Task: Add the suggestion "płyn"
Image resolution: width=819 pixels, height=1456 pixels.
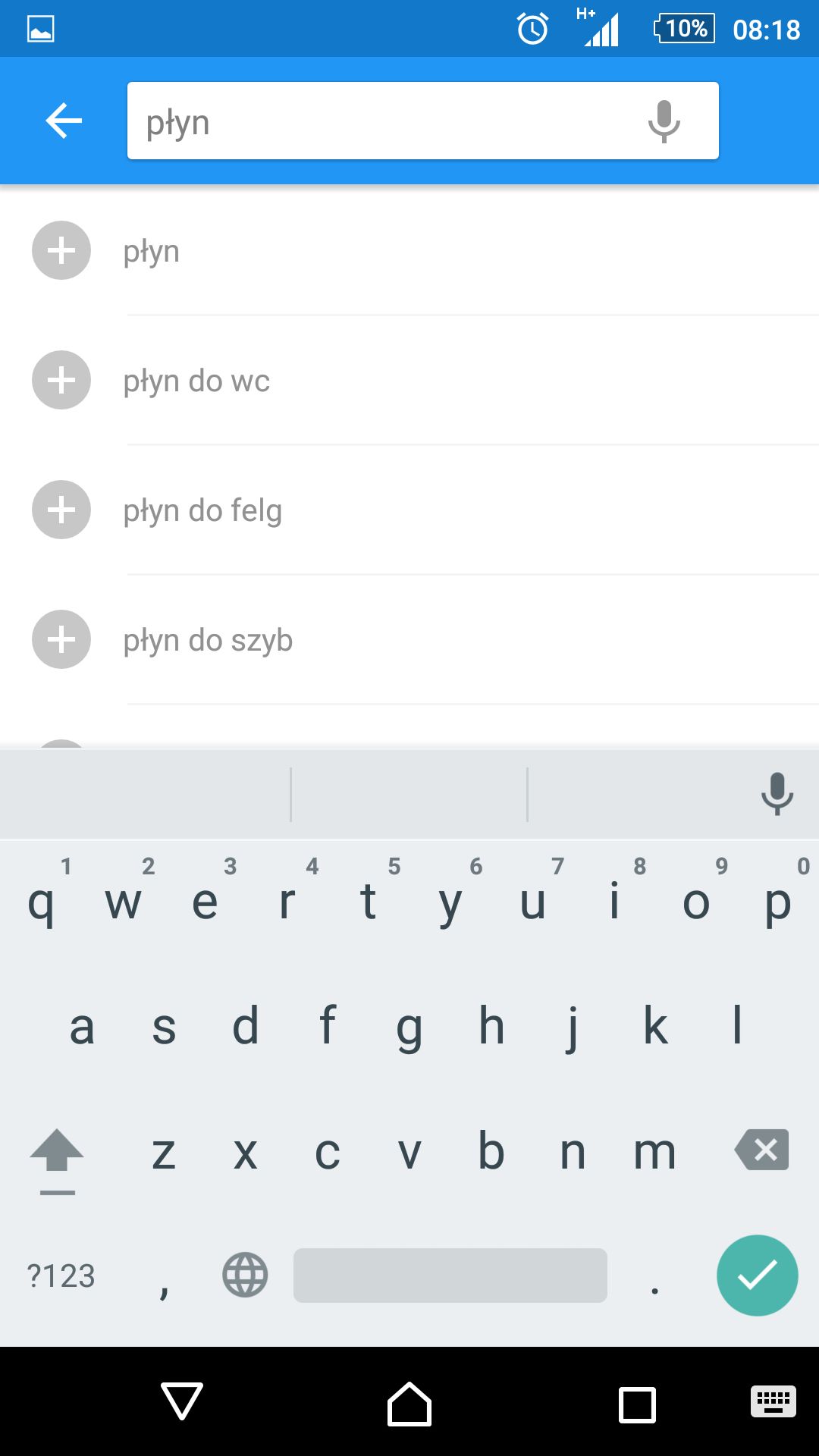Action: point(61,250)
